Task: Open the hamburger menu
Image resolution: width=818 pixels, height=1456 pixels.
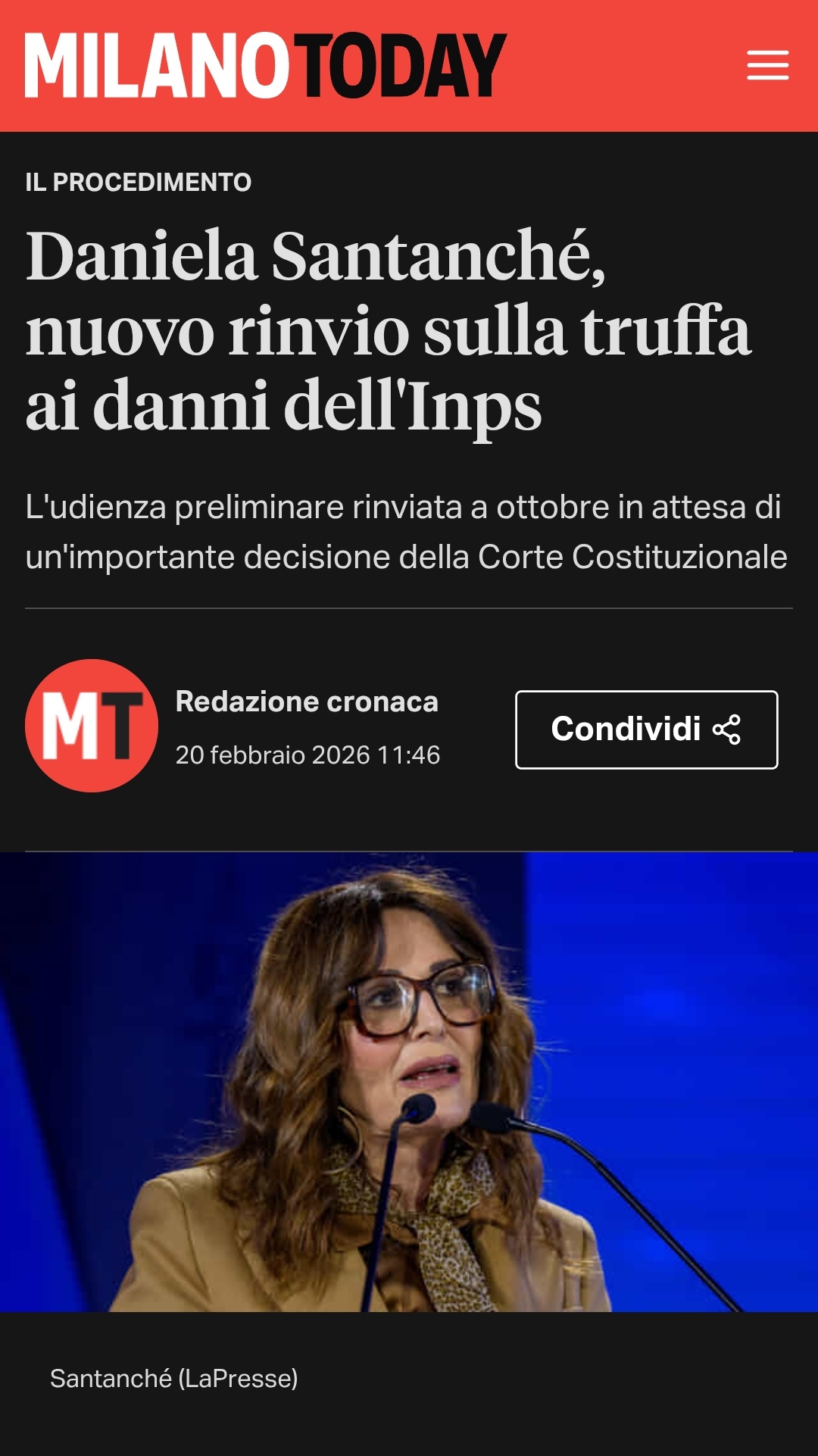Action: [767, 65]
